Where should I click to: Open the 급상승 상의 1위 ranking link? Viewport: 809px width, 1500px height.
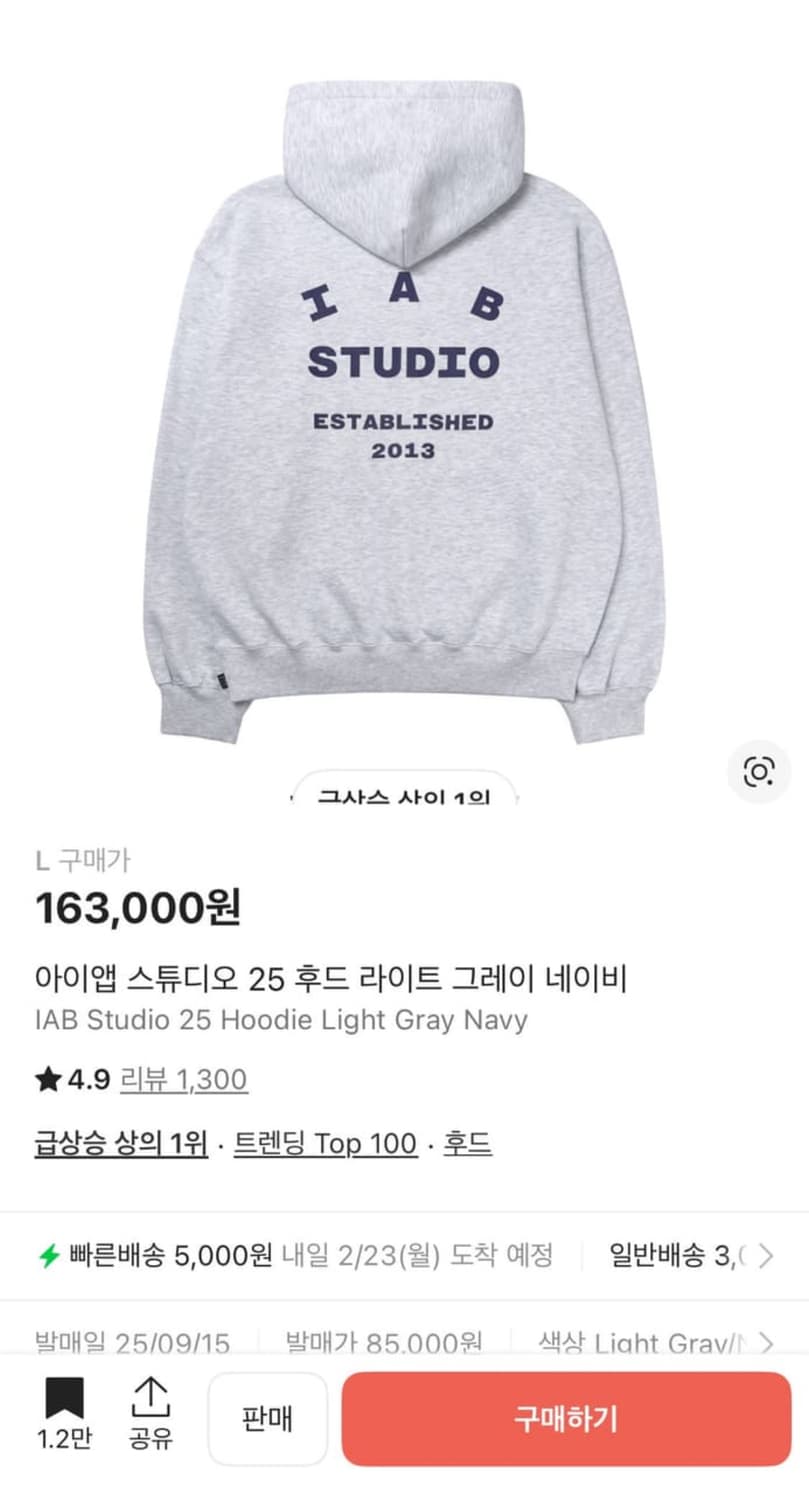click(x=121, y=1142)
